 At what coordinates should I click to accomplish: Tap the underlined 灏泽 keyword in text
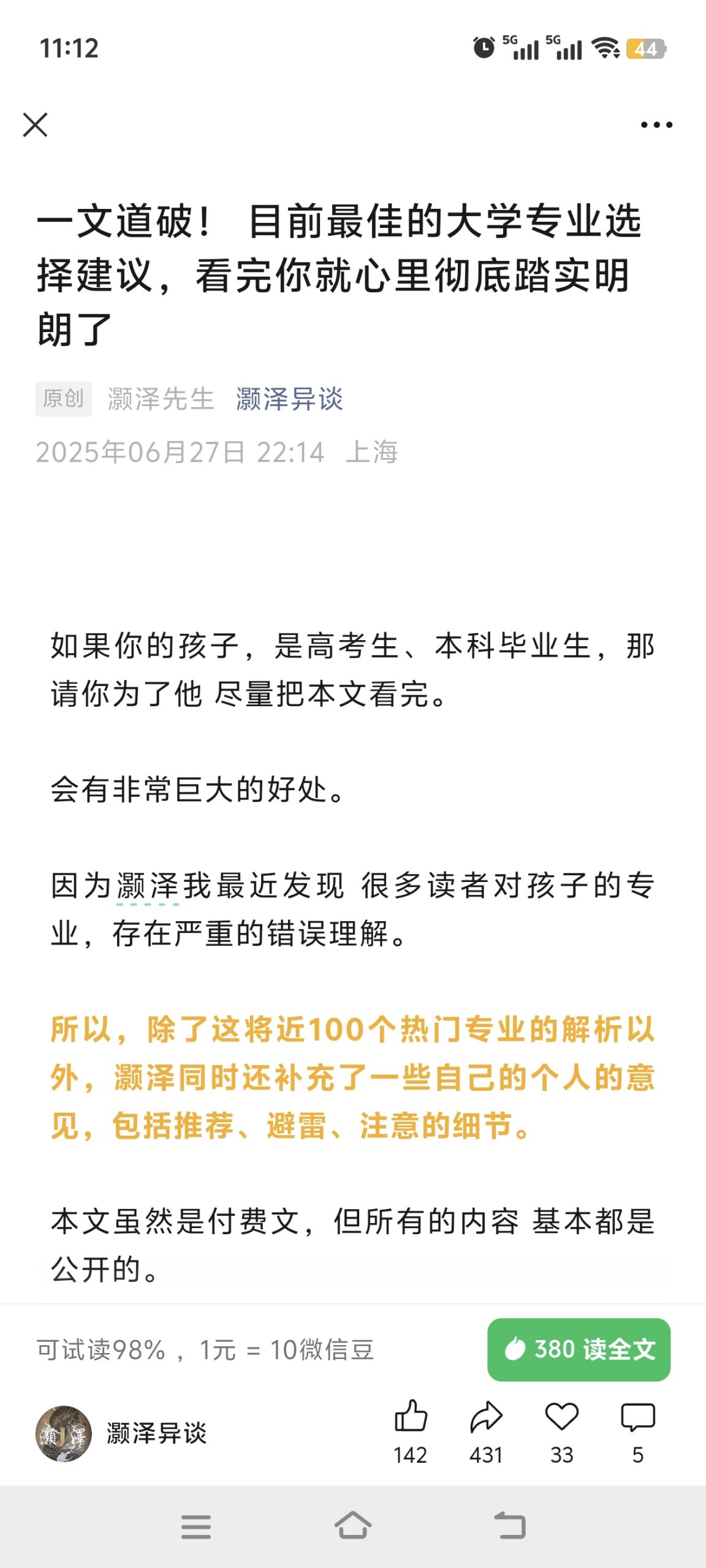click(147, 886)
